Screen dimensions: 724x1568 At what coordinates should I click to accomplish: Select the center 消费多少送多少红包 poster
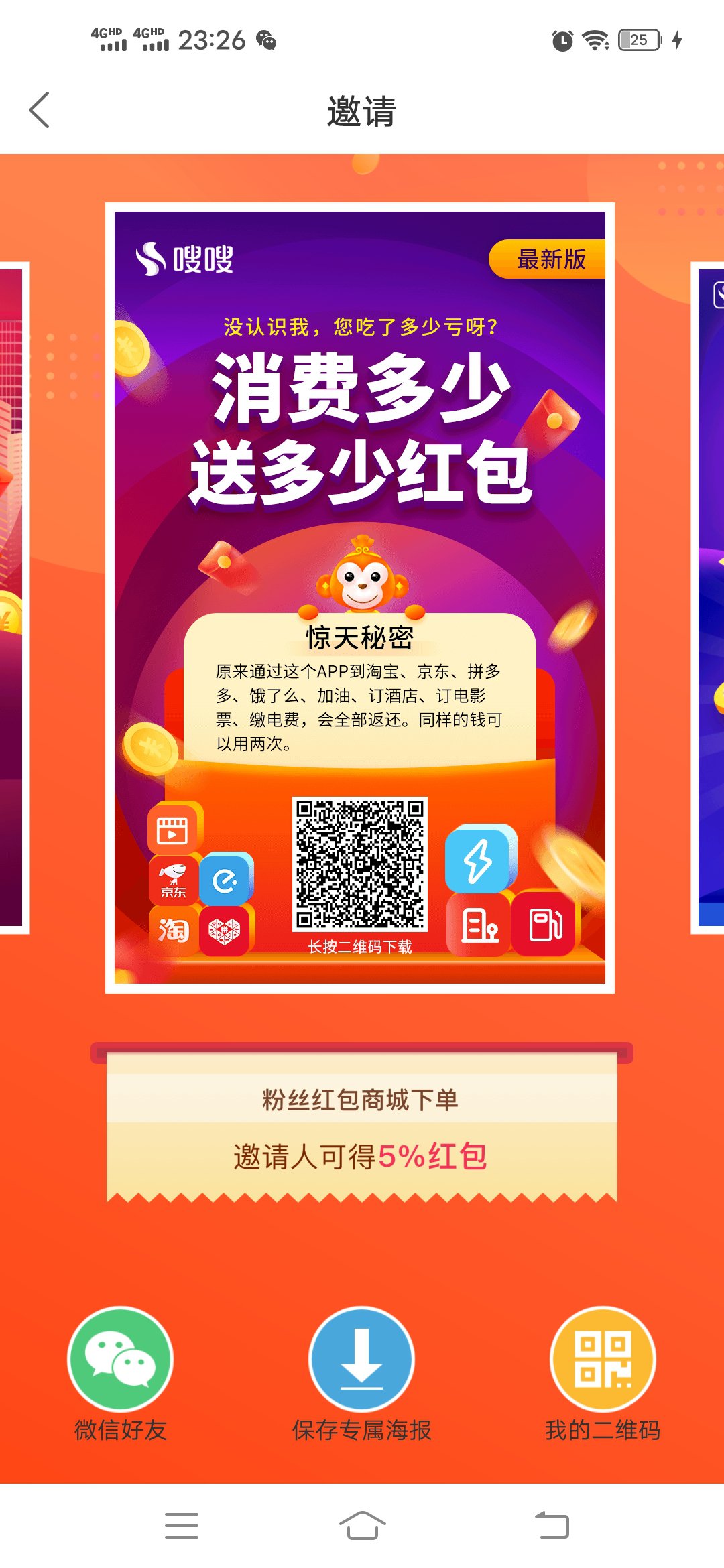click(360, 596)
